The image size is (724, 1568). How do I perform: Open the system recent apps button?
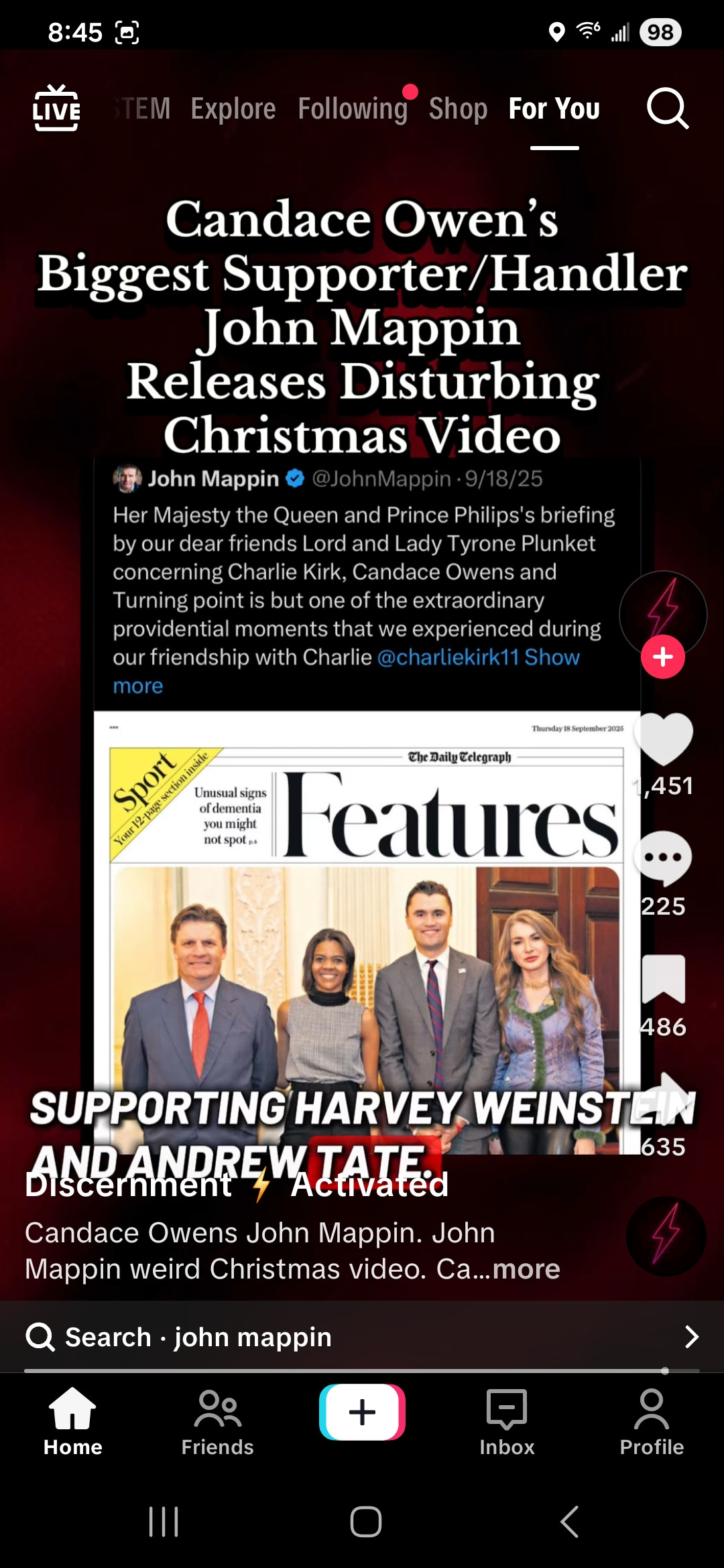pyautogui.click(x=164, y=1522)
